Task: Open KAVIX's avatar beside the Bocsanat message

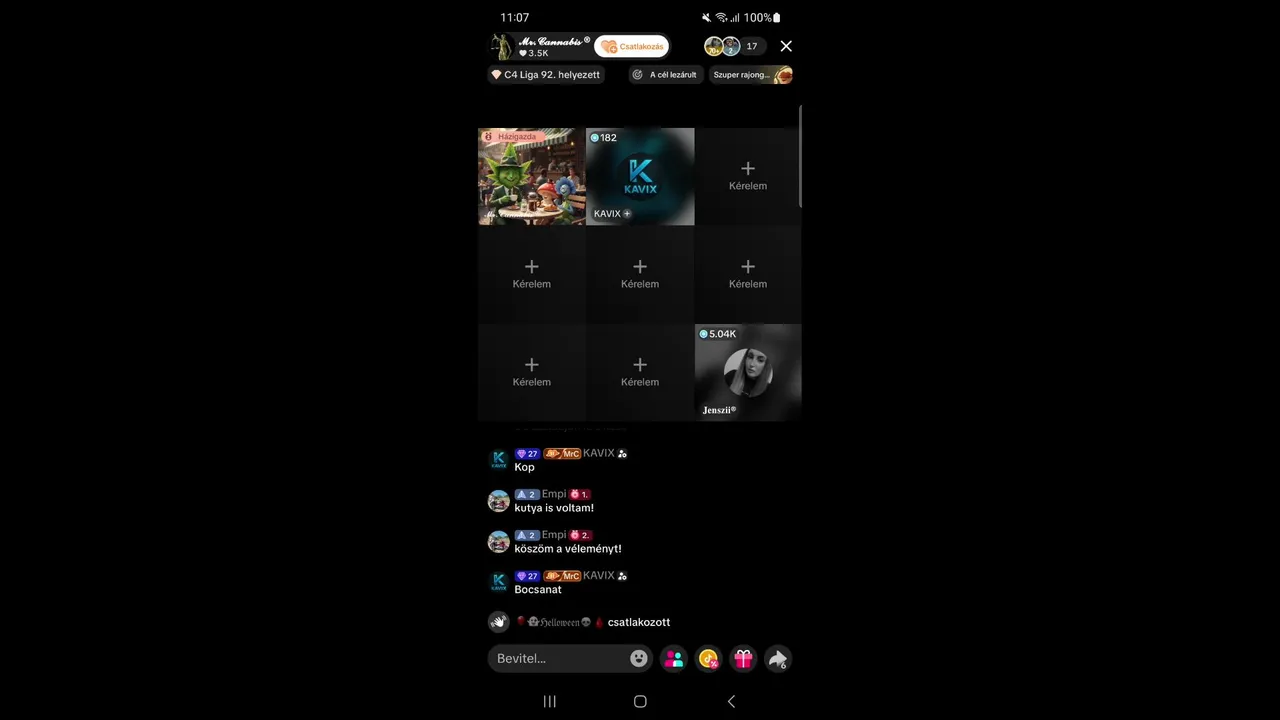Action: tap(498, 582)
